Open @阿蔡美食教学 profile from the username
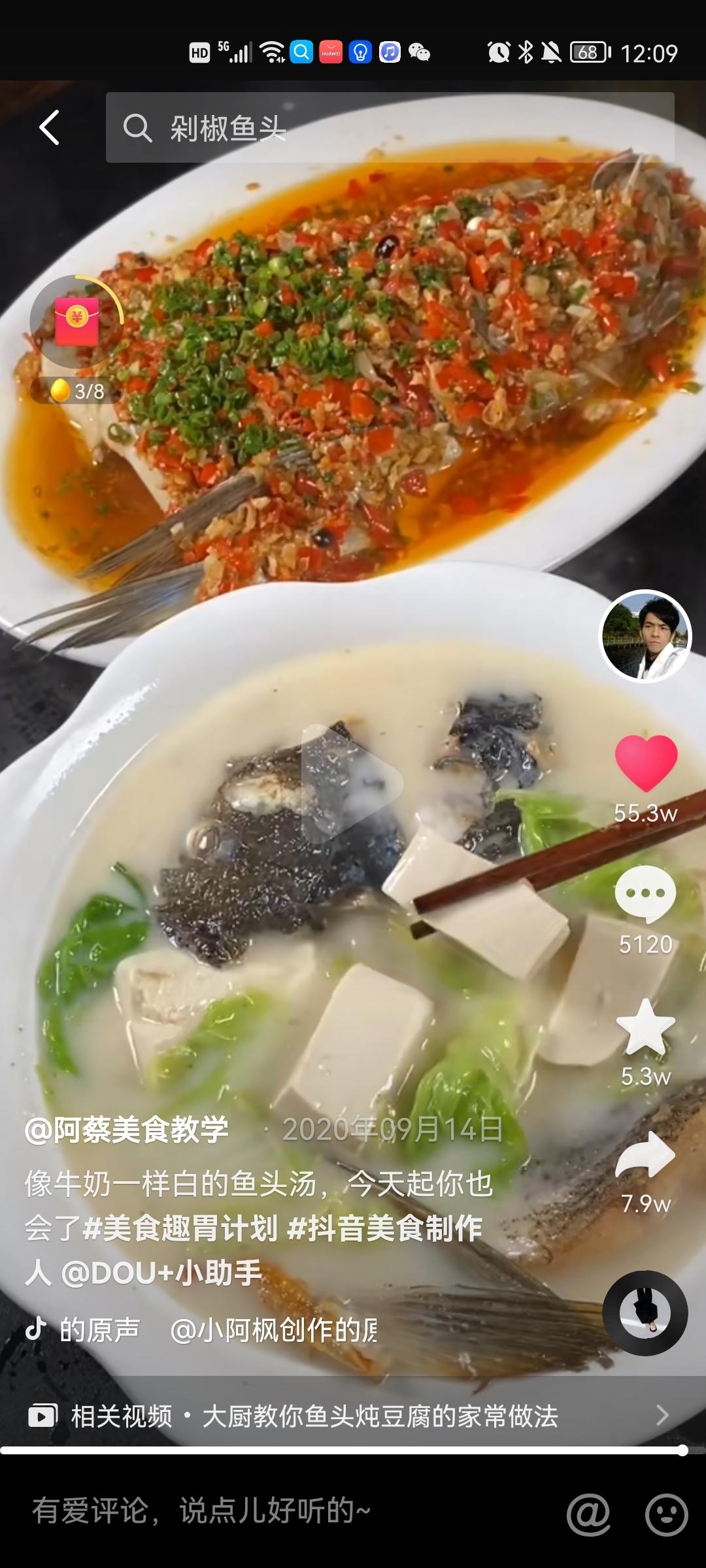Viewport: 706px width, 1568px height. coord(127,1130)
